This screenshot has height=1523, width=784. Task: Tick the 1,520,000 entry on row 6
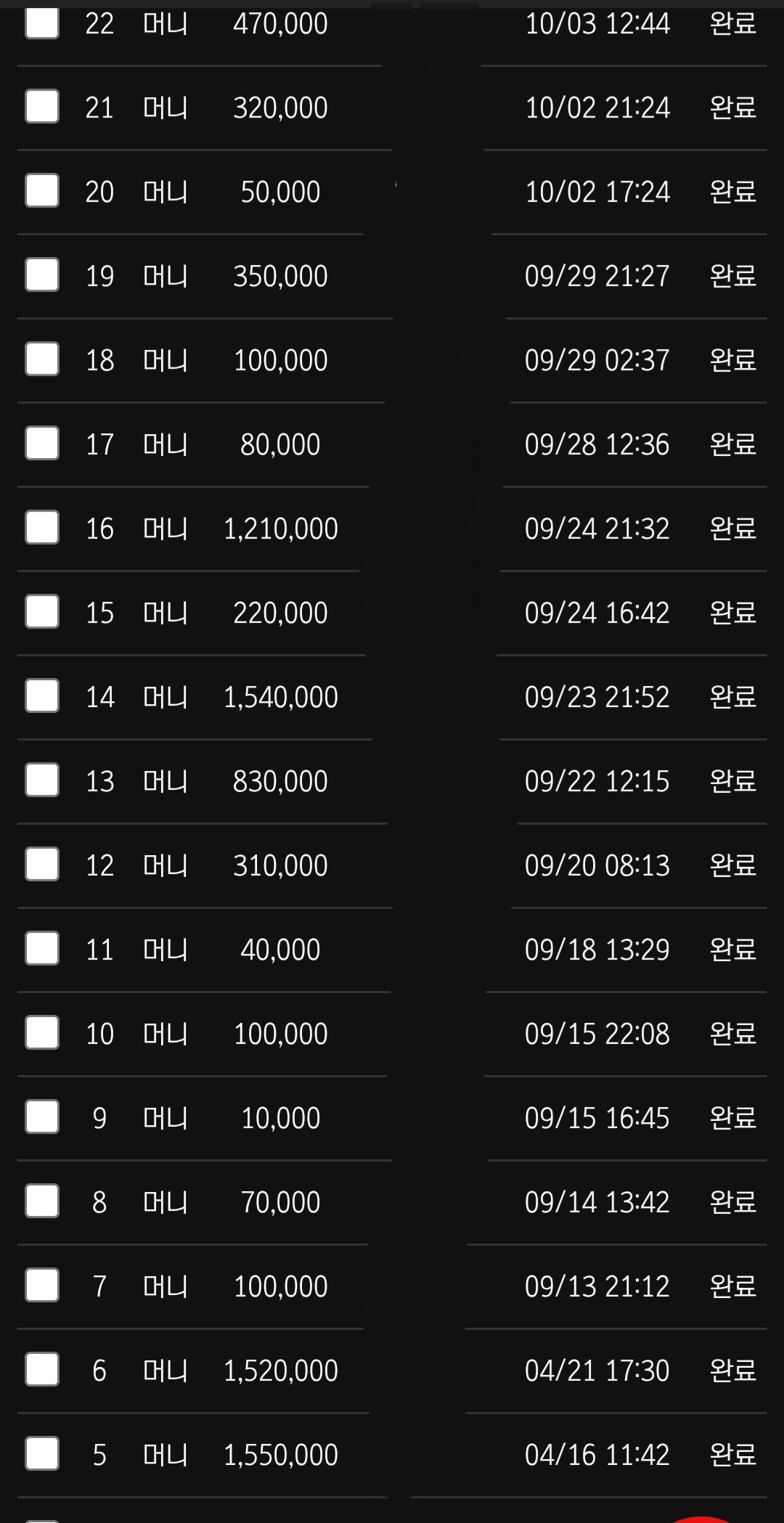(42, 1370)
